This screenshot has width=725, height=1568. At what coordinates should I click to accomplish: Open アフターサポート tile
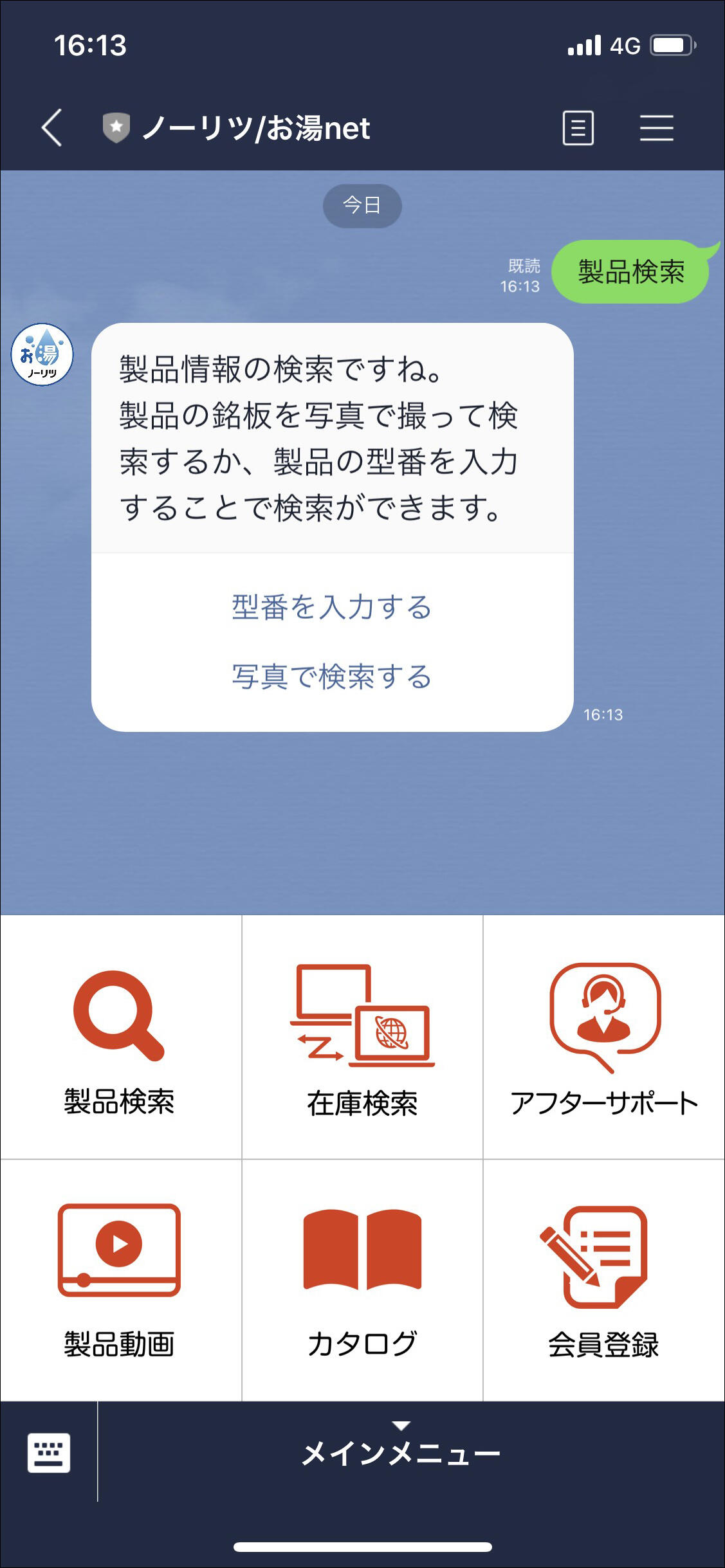tap(604, 1037)
